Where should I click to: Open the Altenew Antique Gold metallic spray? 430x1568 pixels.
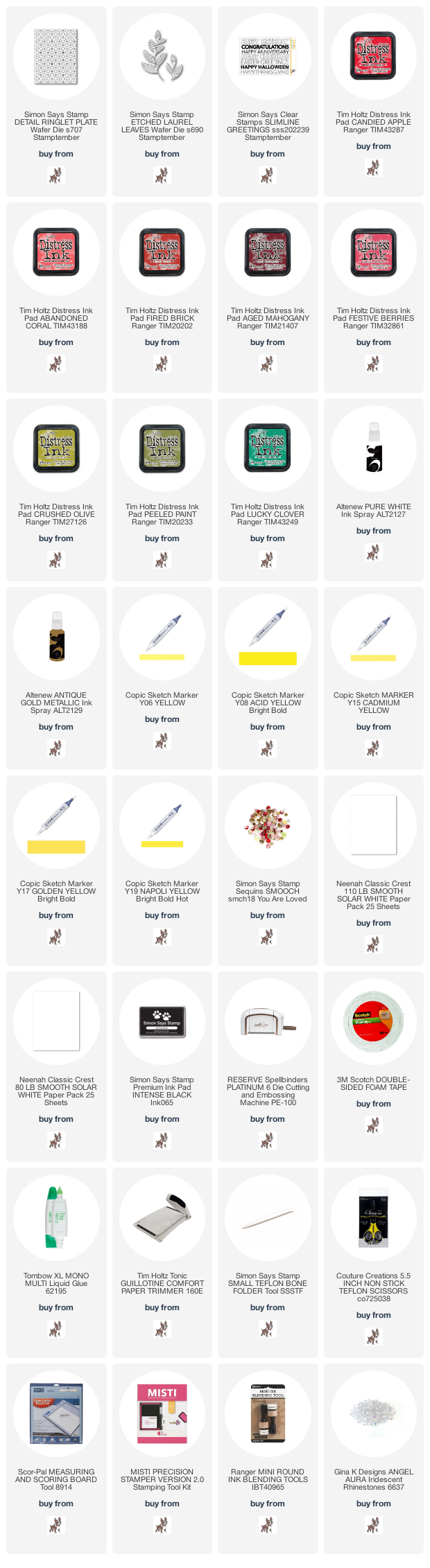point(56,637)
